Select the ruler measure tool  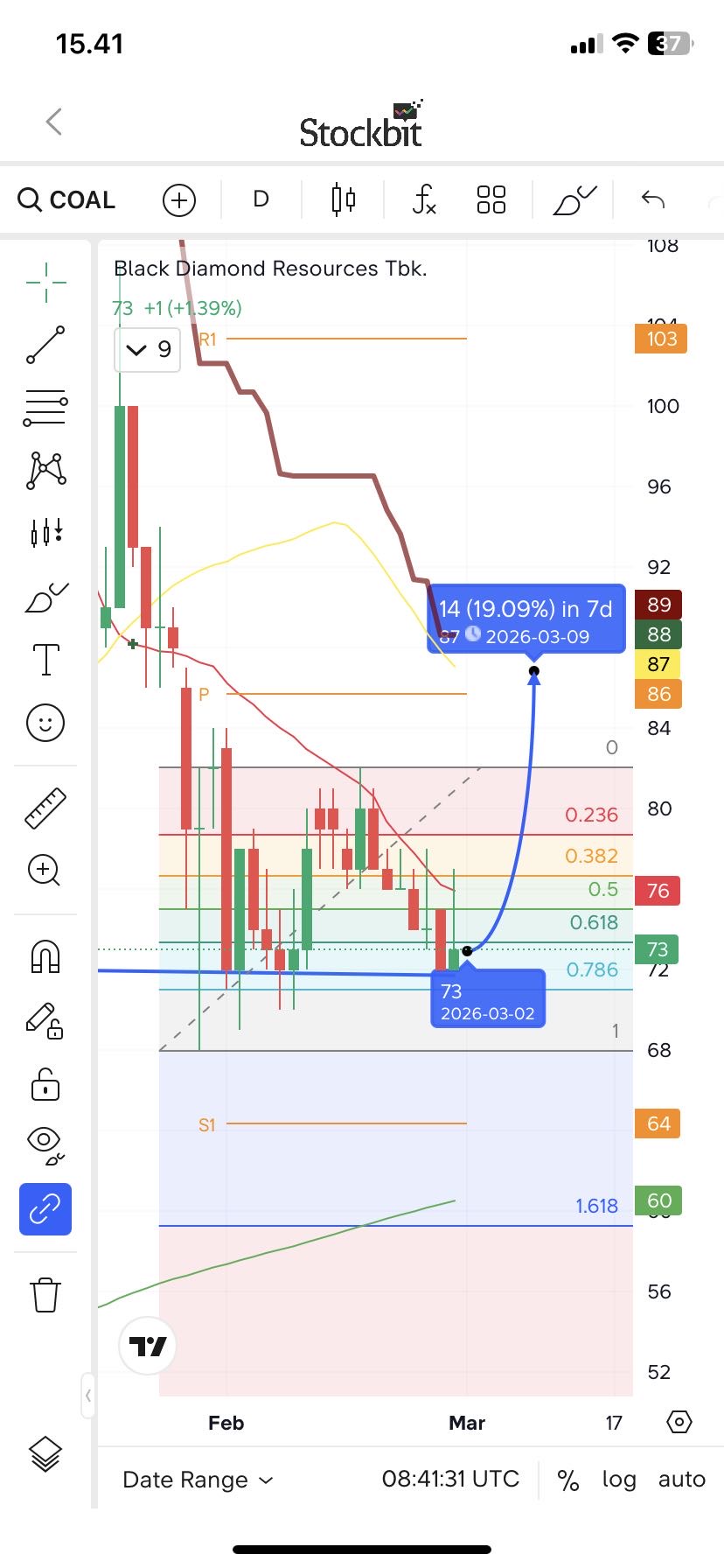click(45, 808)
